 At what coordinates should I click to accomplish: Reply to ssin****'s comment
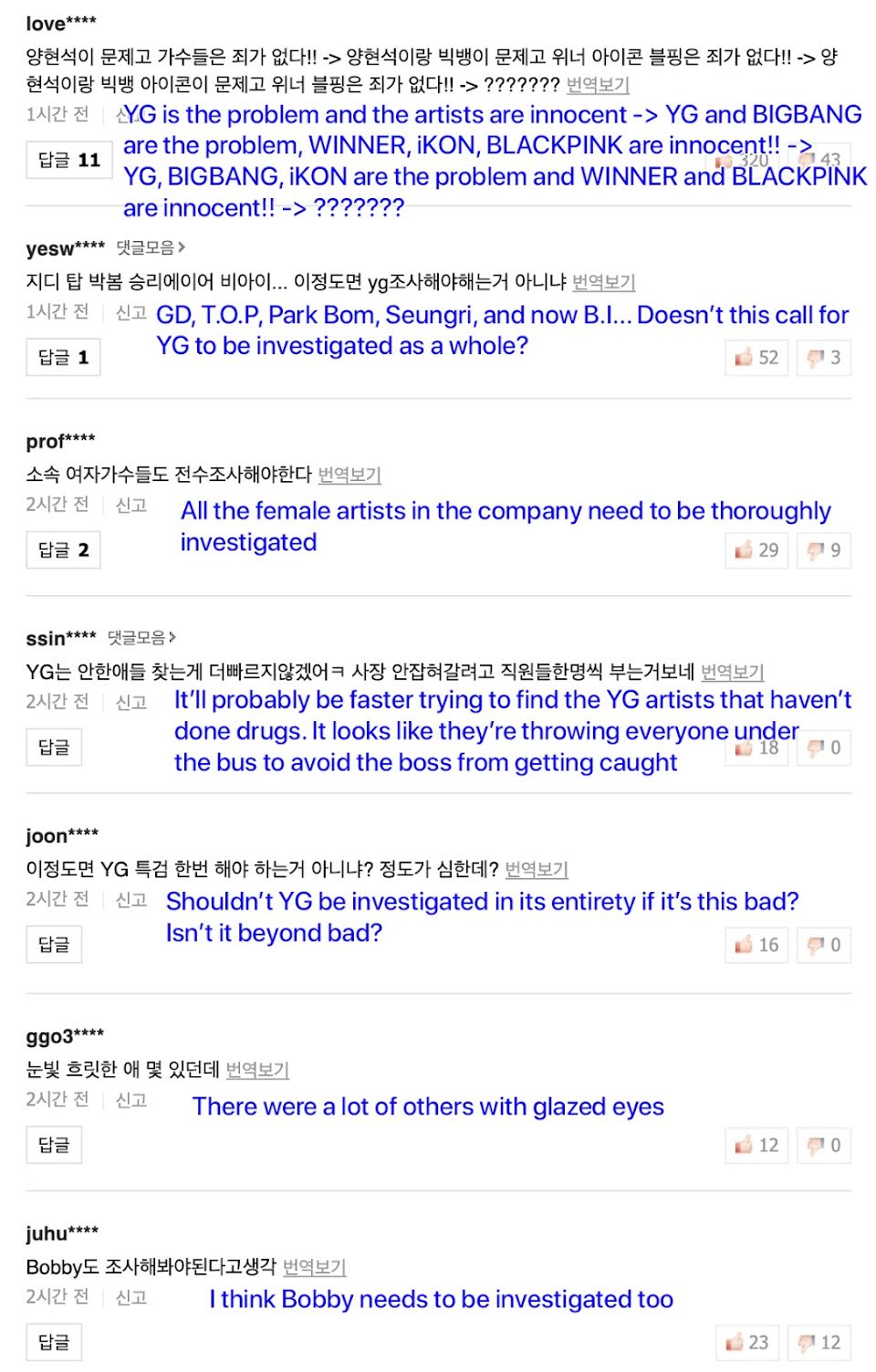point(54,747)
